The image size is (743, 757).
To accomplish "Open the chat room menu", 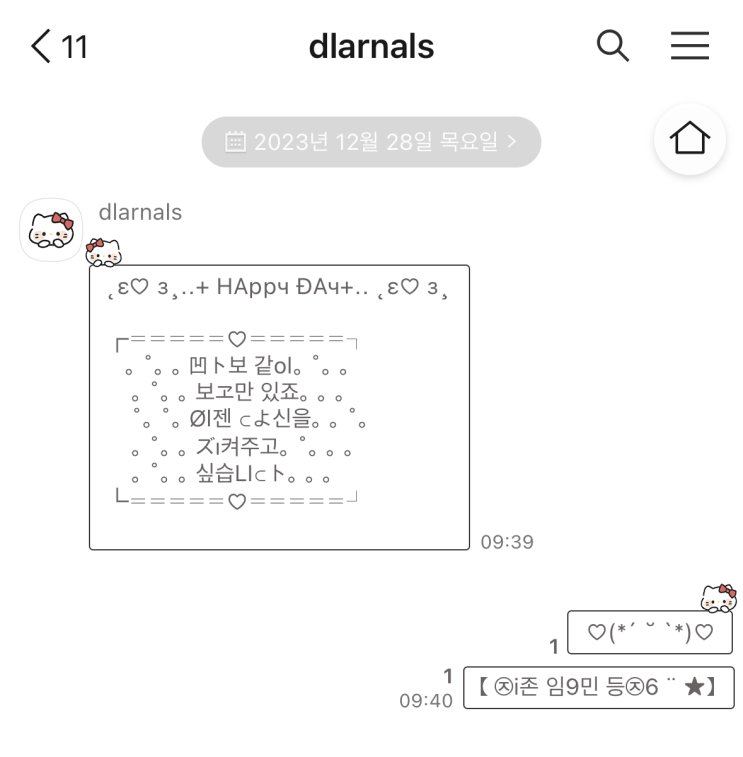I will coord(689,45).
